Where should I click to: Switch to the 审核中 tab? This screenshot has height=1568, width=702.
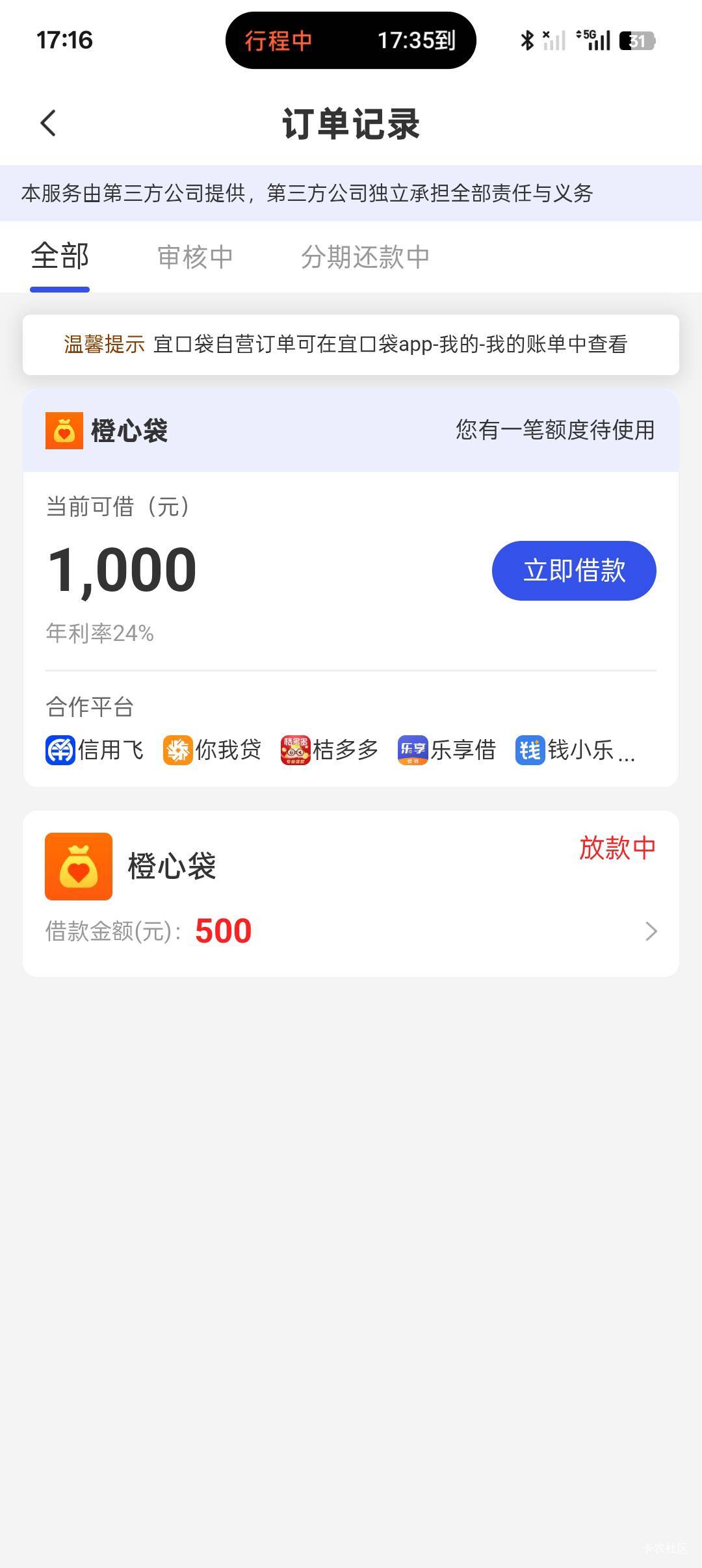[x=195, y=257]
